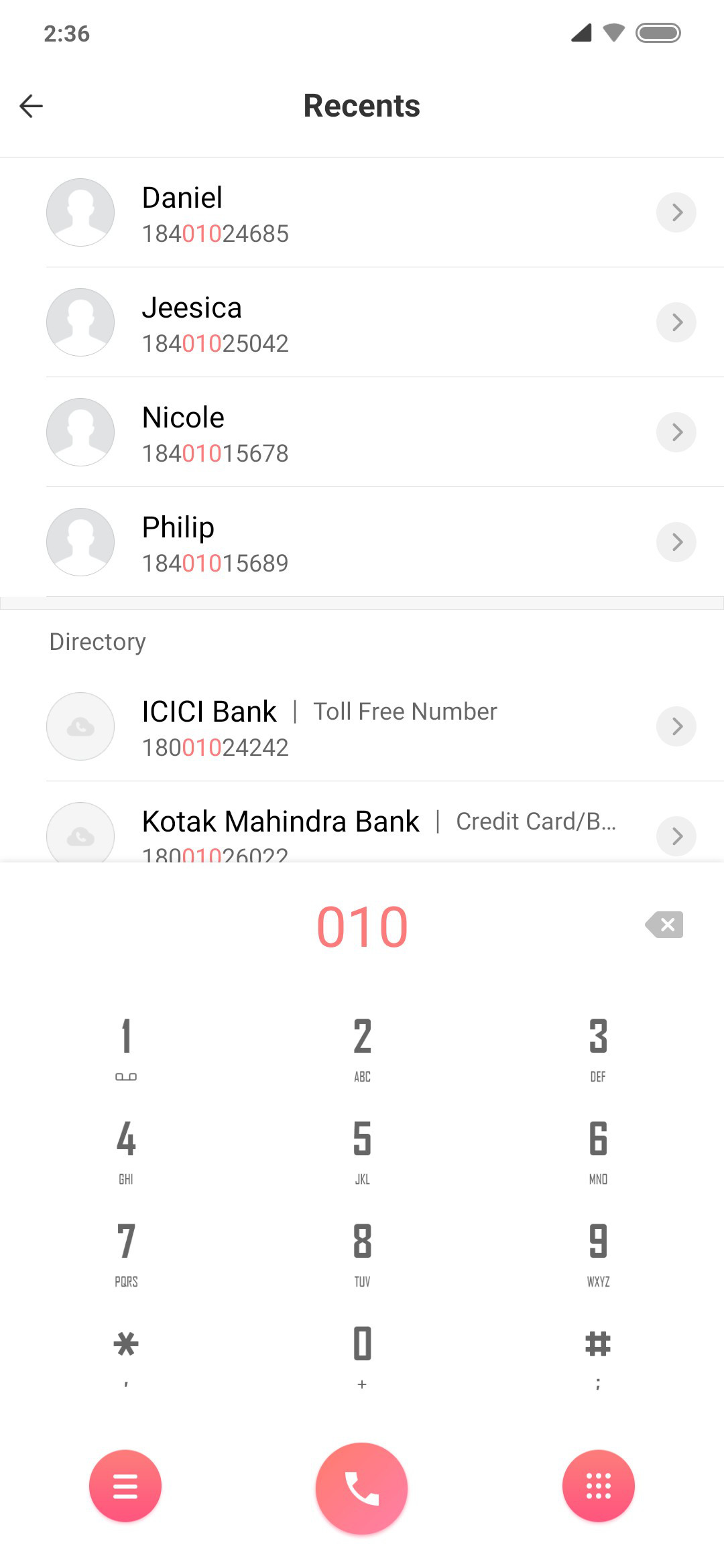Open the pink menu button
The height and width of the screenshot is (1568, 724).
(125, 1486)
